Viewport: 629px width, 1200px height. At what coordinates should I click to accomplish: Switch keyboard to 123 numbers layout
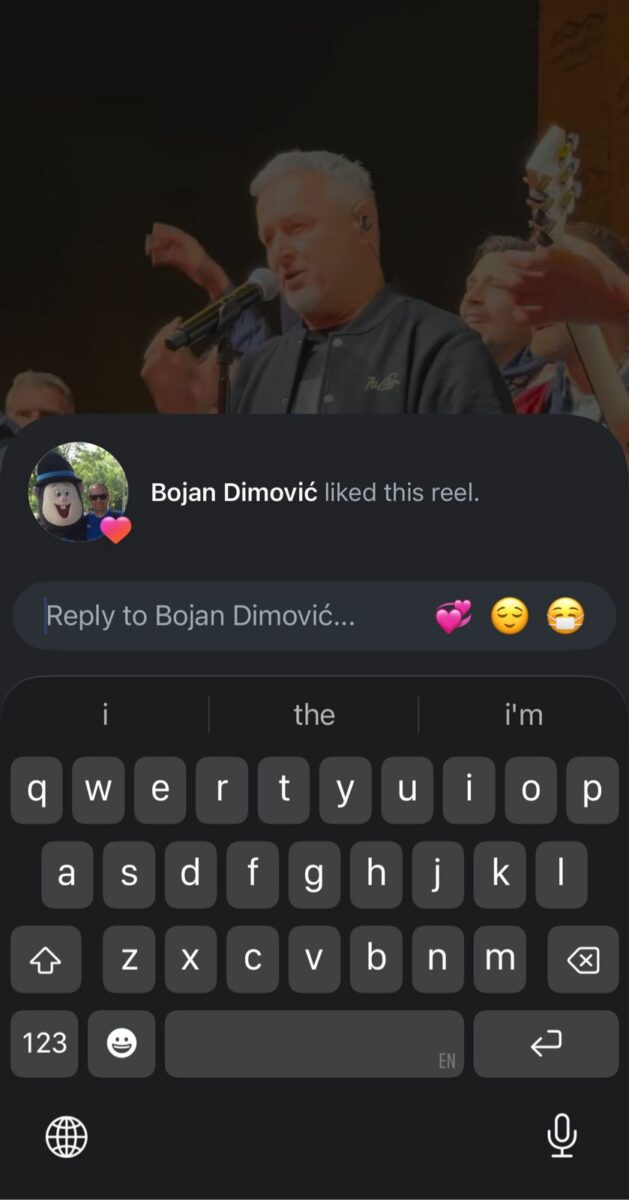pyautogui.click(x=44, y=1043)
